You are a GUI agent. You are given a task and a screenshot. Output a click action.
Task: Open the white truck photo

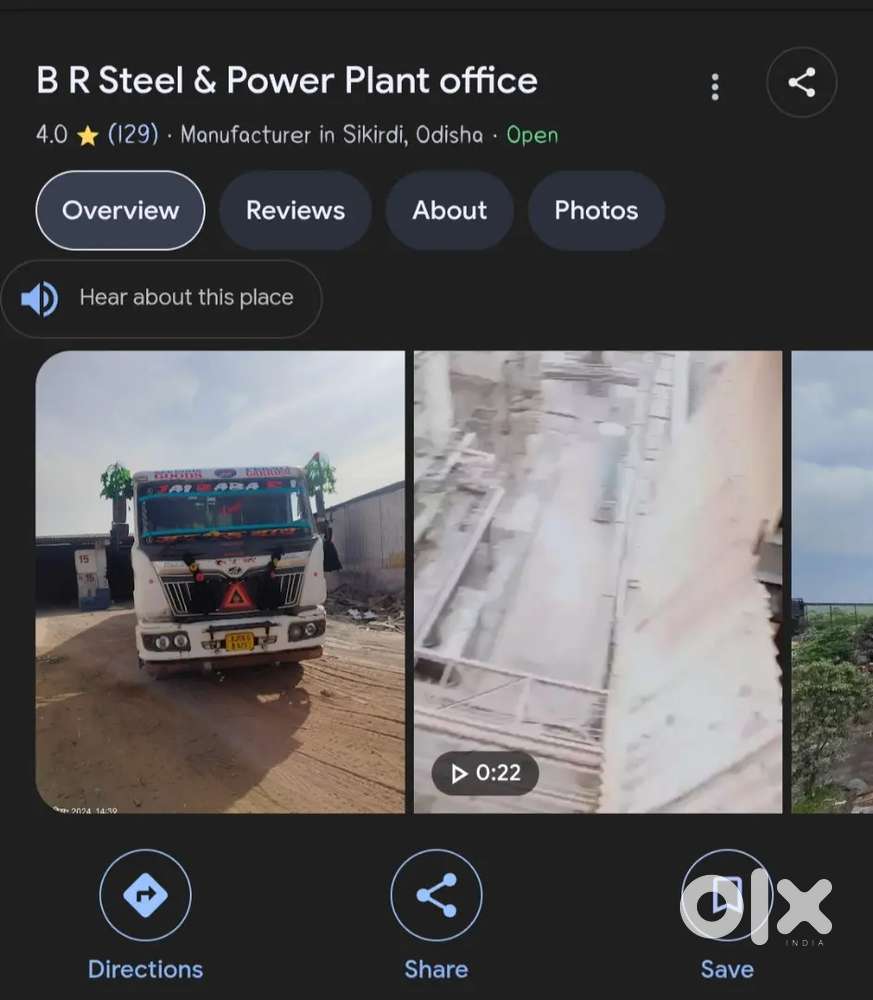click(x=220, y=581)
